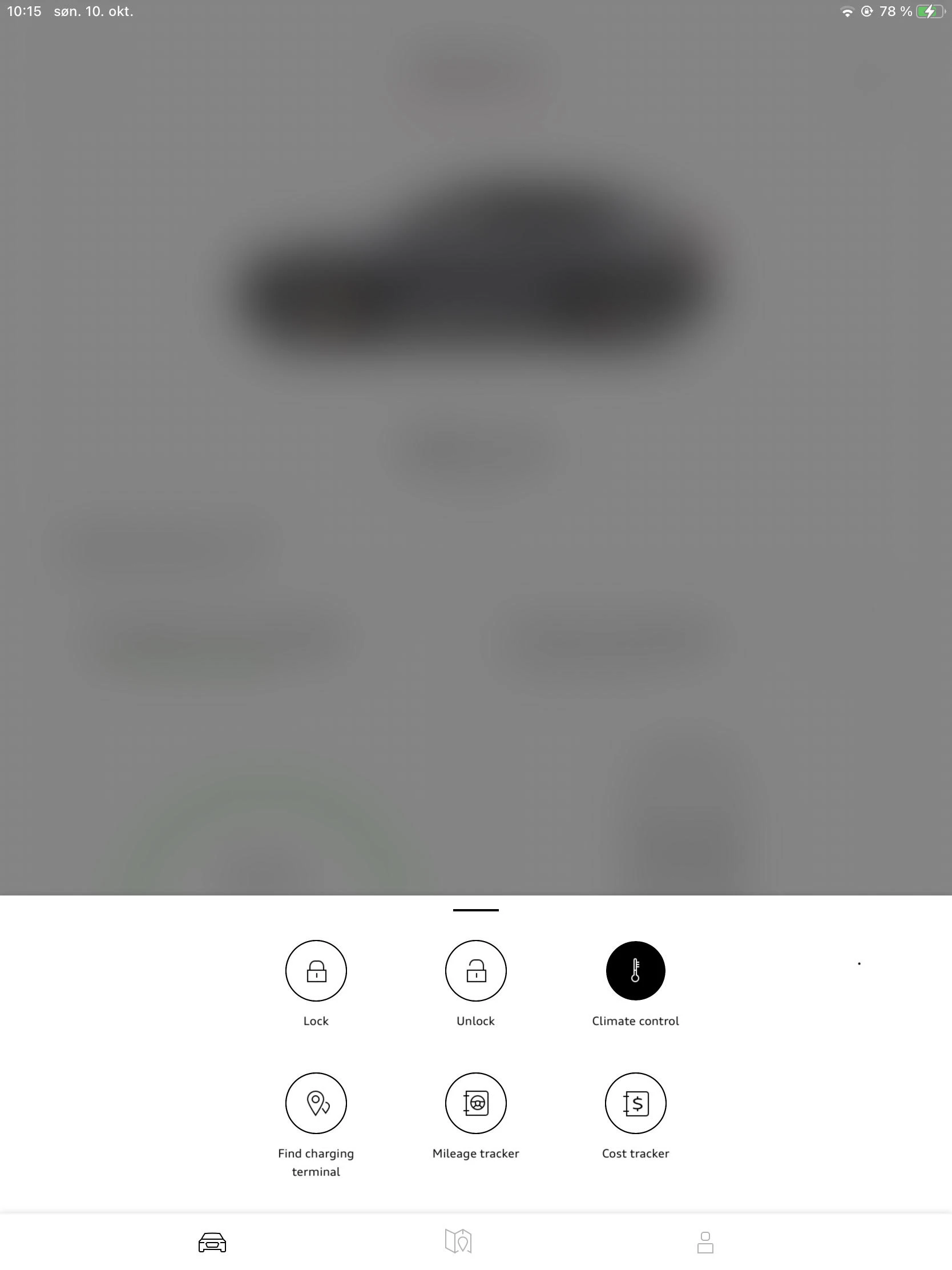Open Climate control
The height and width of the screenshot is (1270, 952).
coord(635,971)
